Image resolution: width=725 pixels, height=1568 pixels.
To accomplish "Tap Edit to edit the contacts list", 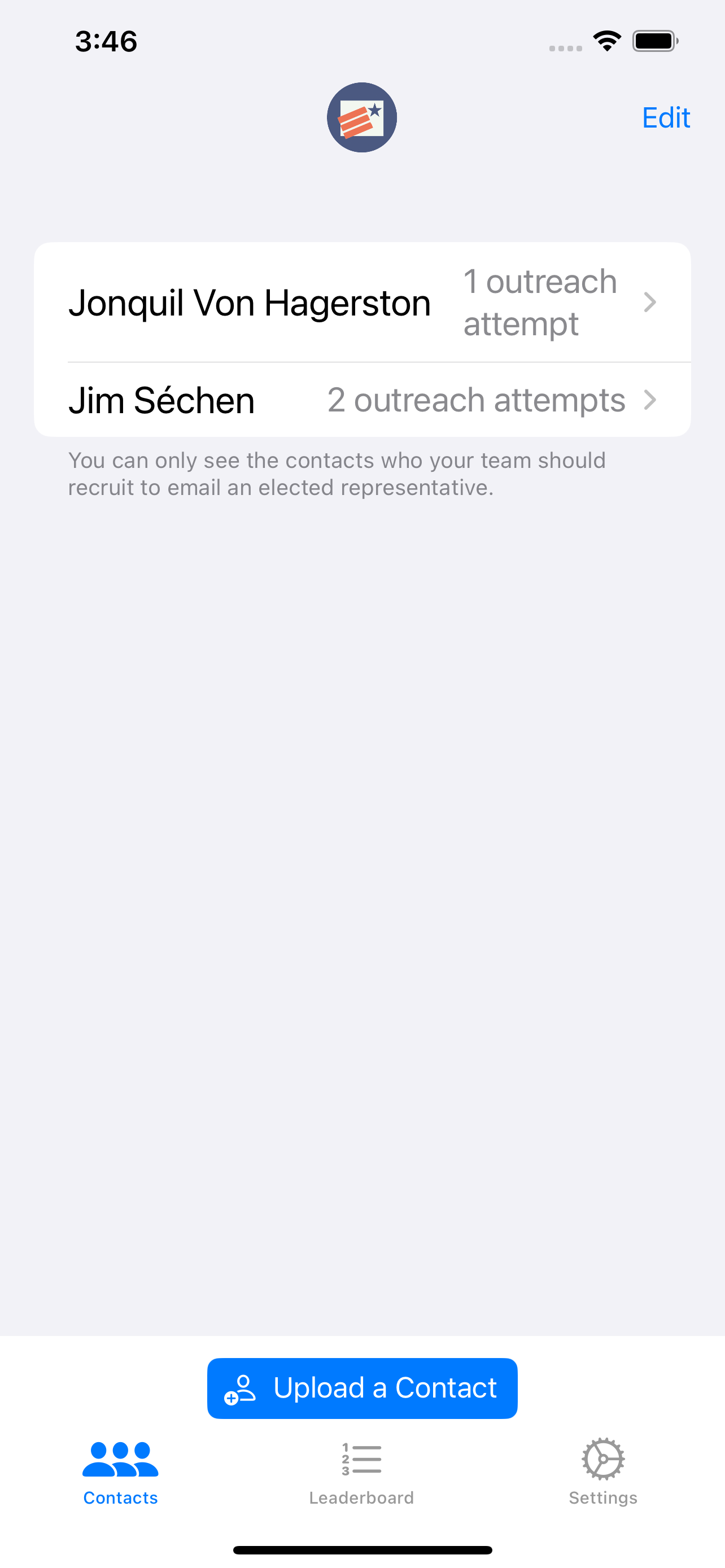I will (x=665, y=117).
